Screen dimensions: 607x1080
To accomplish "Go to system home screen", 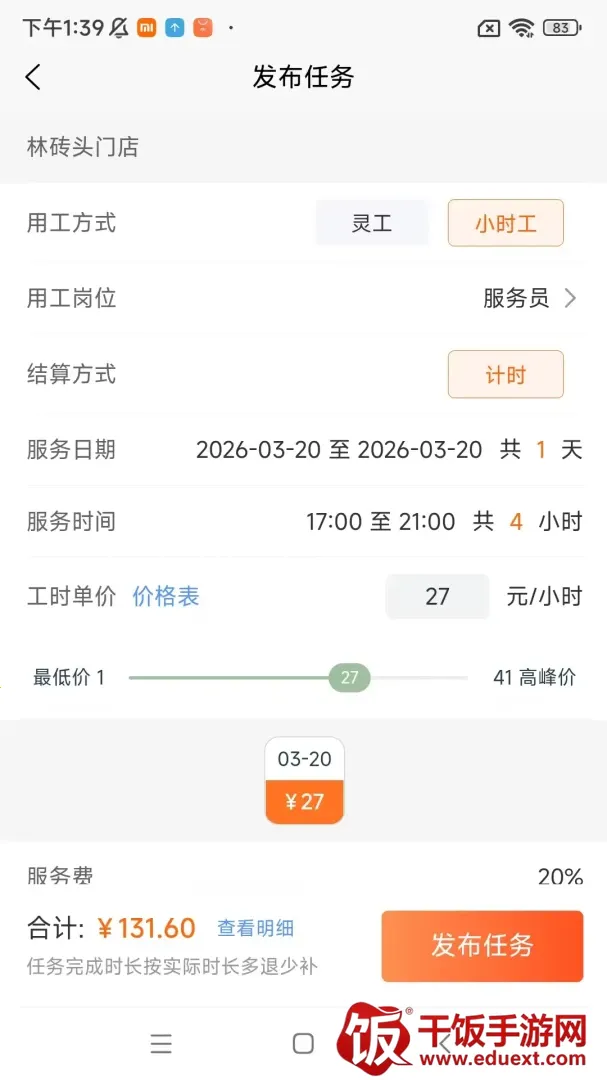I will 303,1043.
